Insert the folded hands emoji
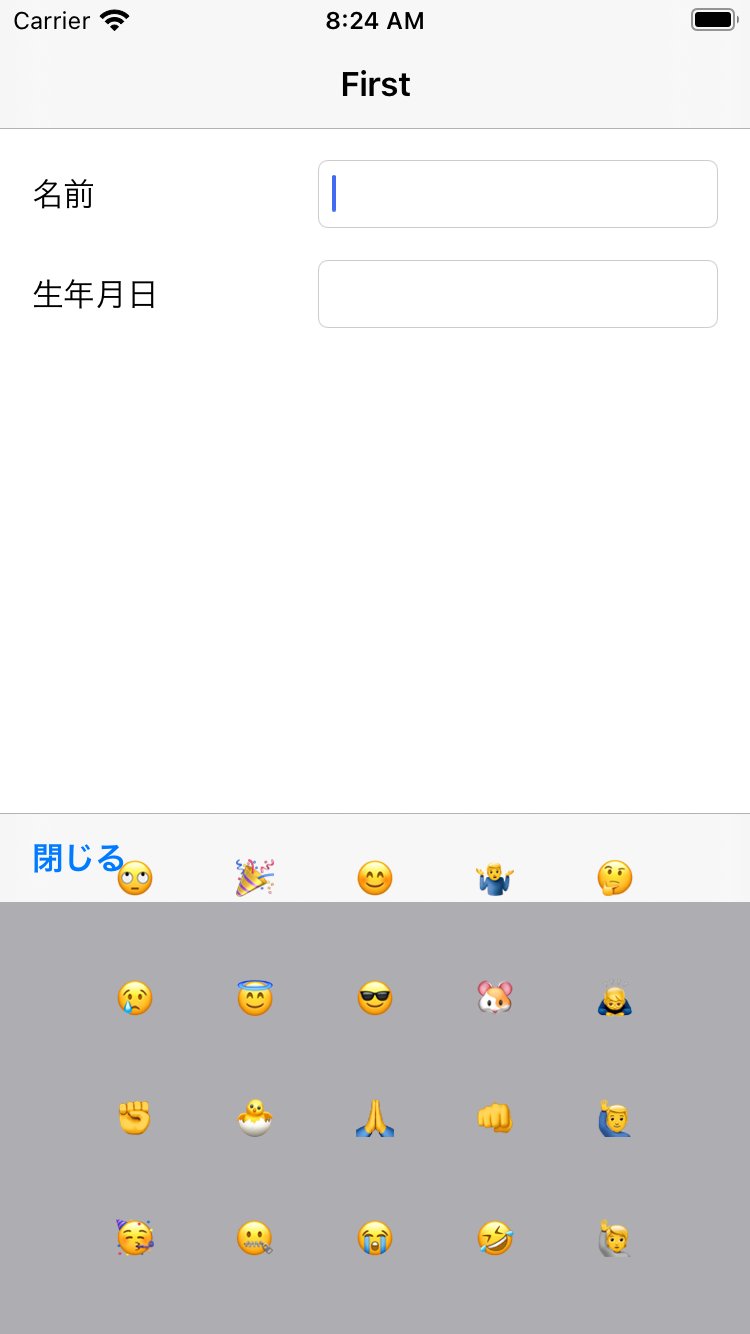 click(375, 1118)
